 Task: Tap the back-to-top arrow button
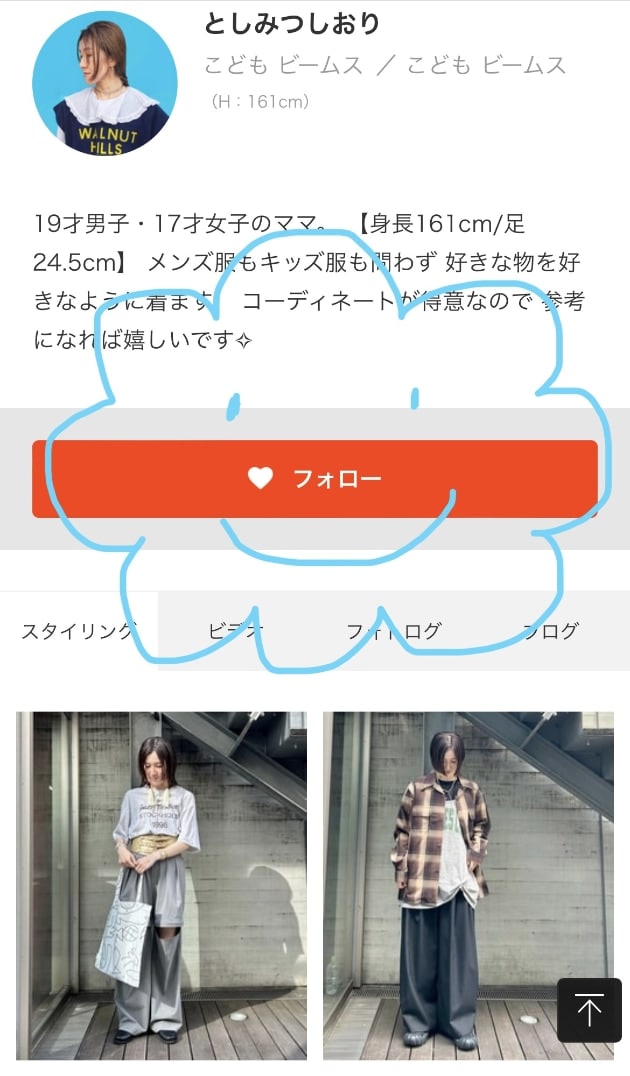click(589, 1010)
